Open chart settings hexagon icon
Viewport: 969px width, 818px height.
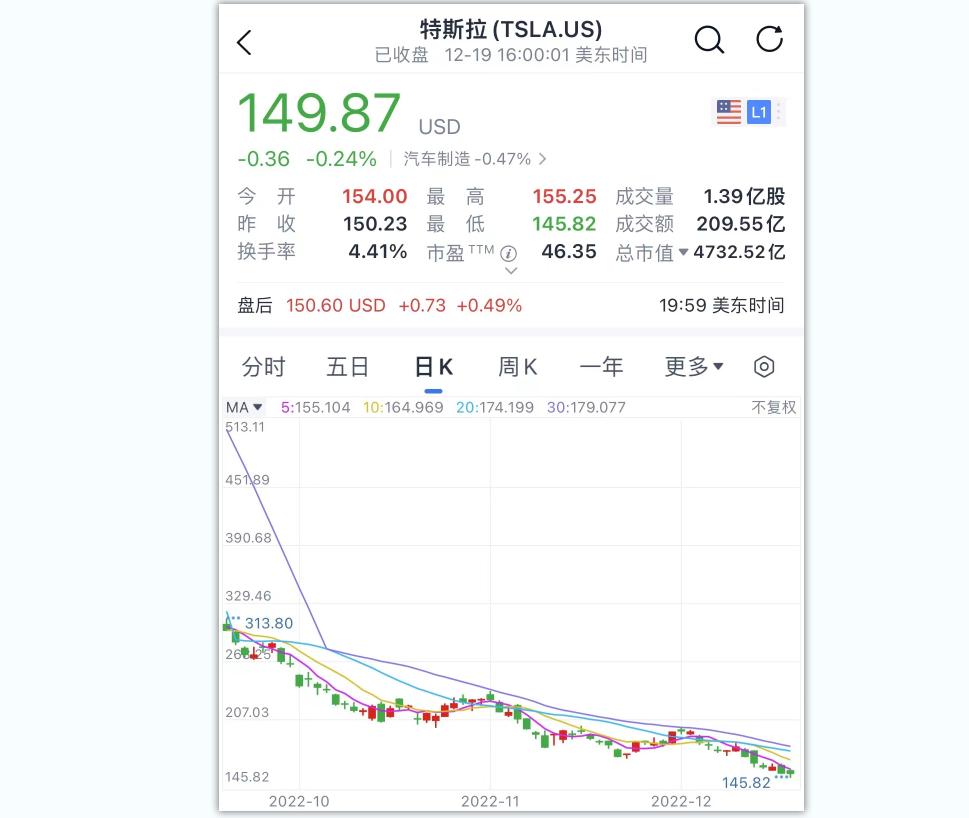pos(764,367)
